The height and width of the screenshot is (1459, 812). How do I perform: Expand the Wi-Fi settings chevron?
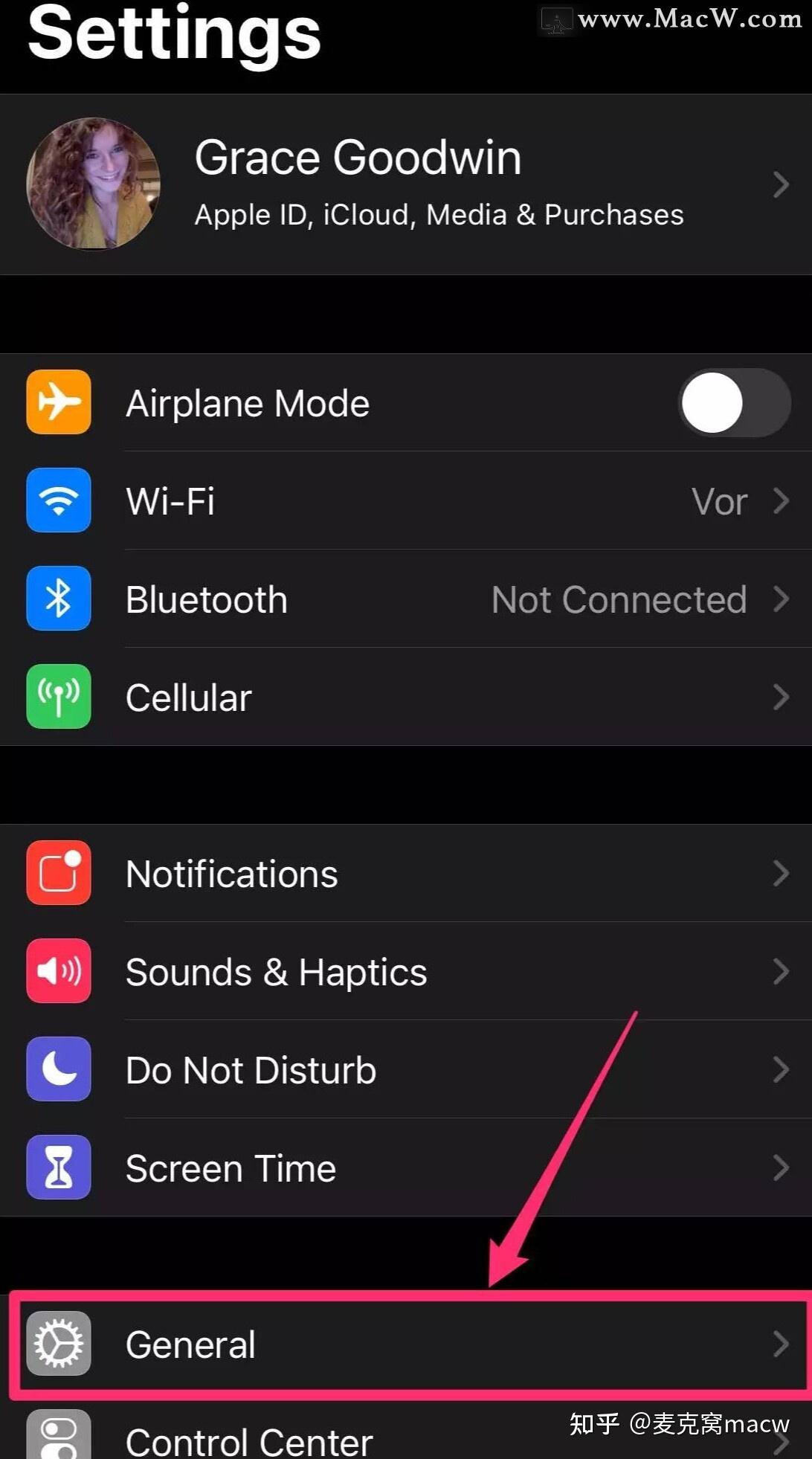pos(781,501)
